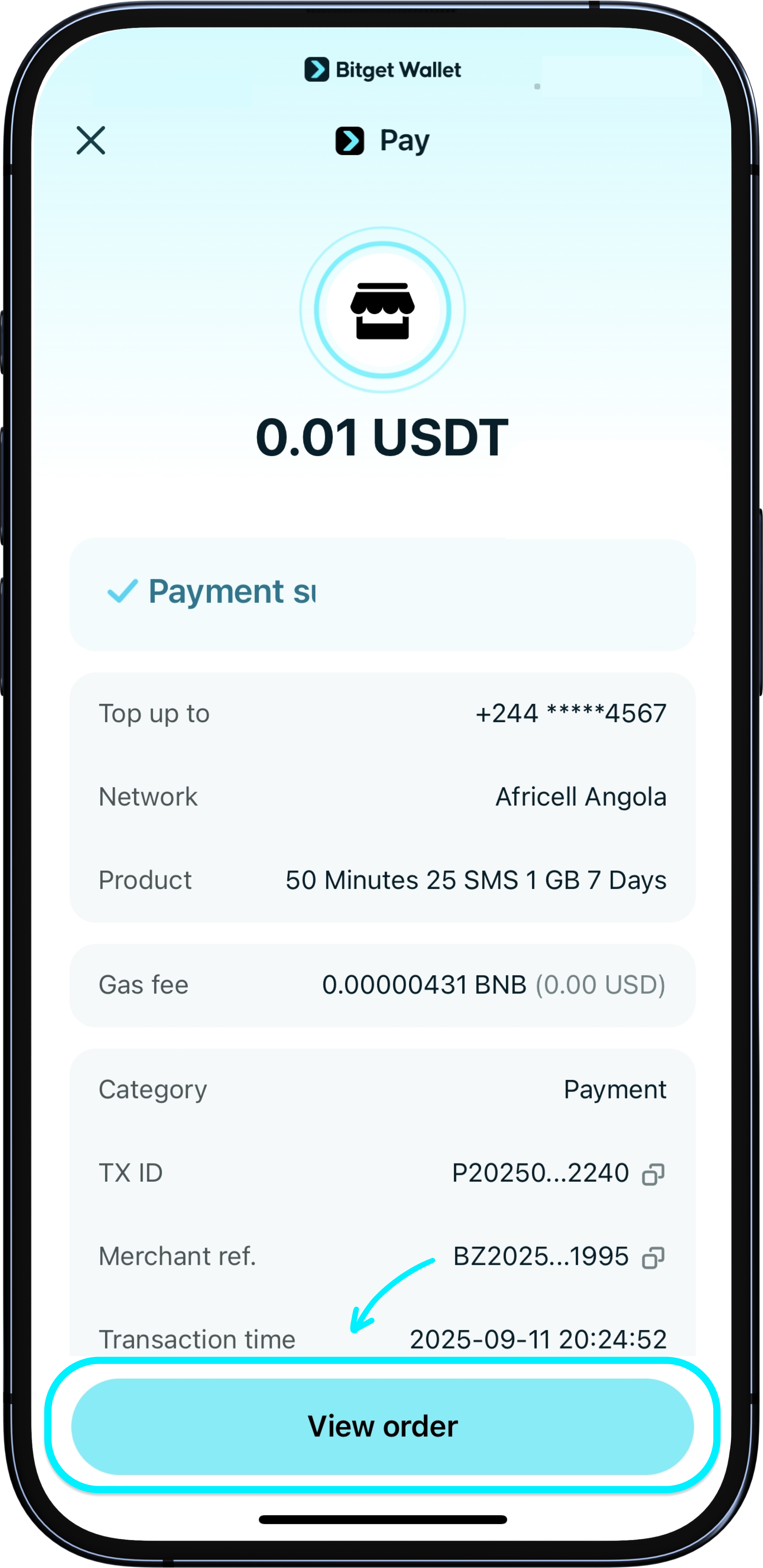Select the 0.01 USDT amount
Viewport: 763px width, 1568px height.
point(381,434)
